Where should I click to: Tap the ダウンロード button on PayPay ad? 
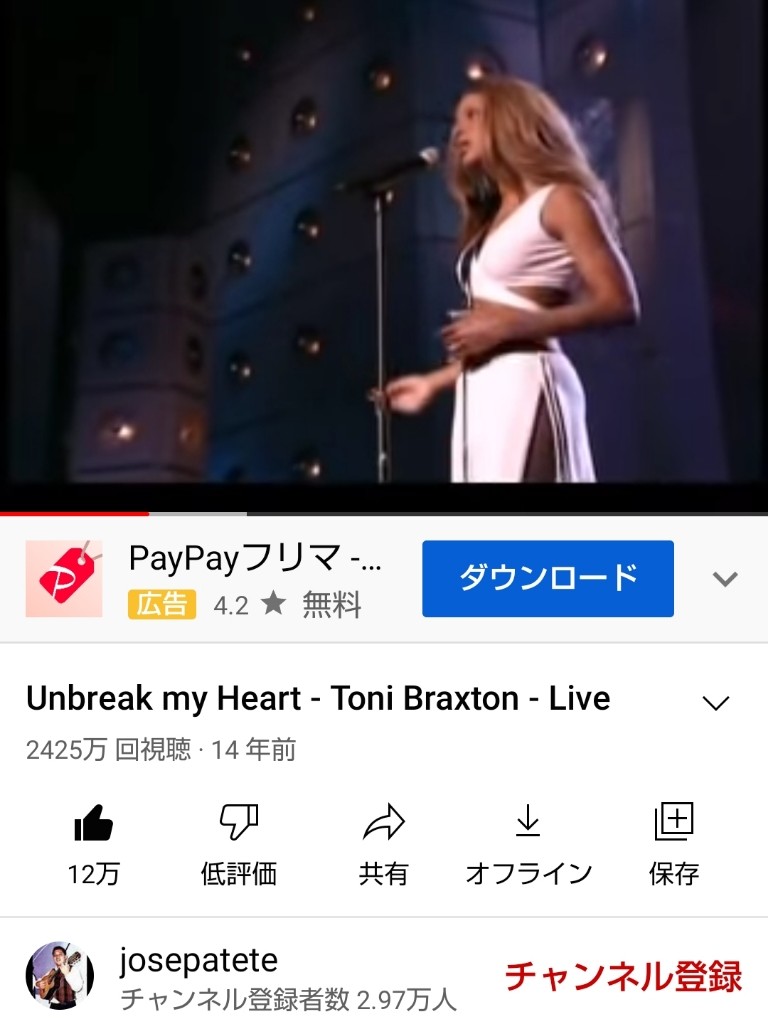tap(547, 578)
